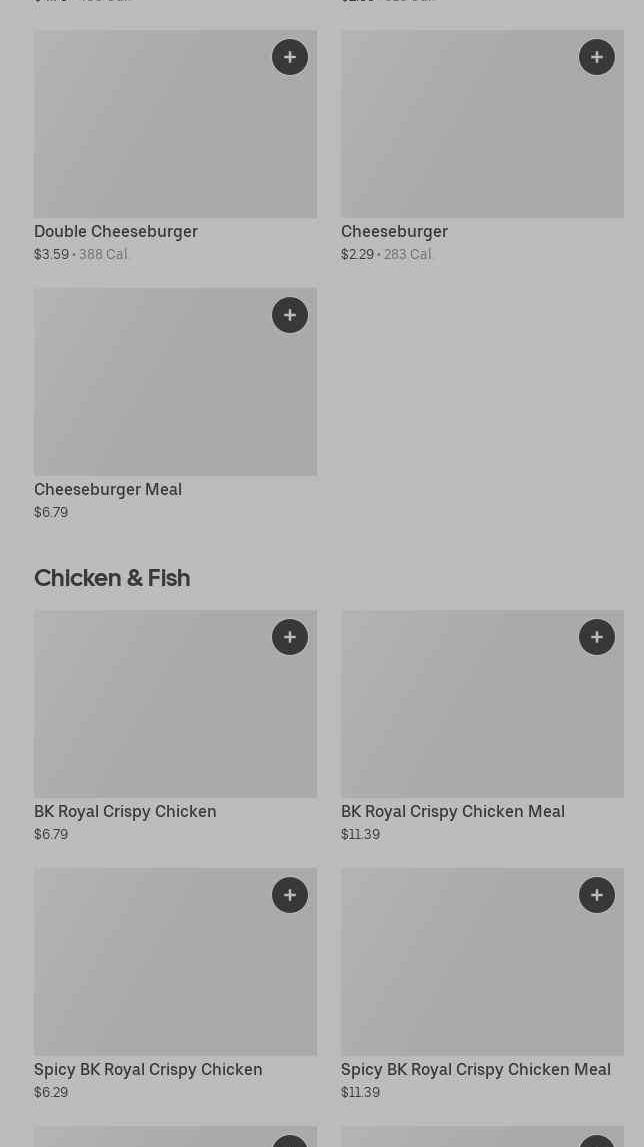Add Double Cheeseburger to cart
This screenshot has height=1147, width=644.
290,57
